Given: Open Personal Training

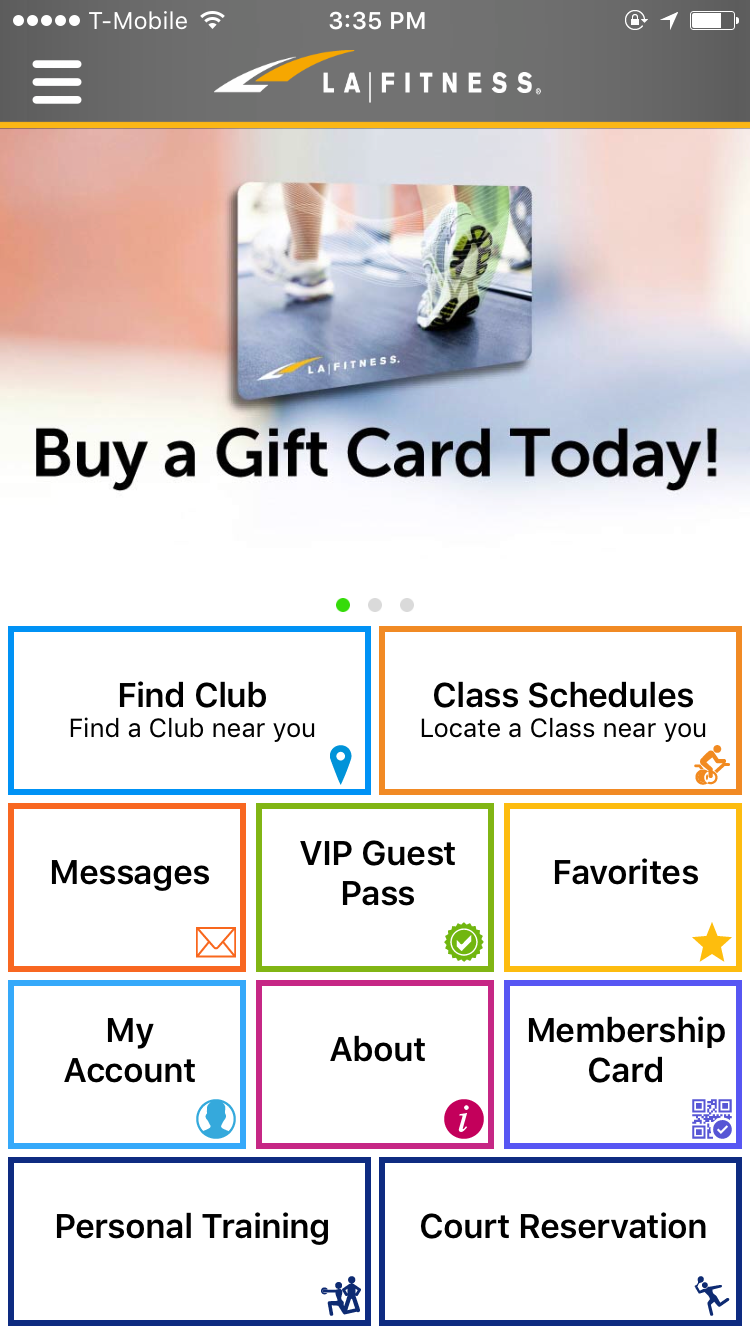Looking at the screenshot, I should click(190, 1242).
